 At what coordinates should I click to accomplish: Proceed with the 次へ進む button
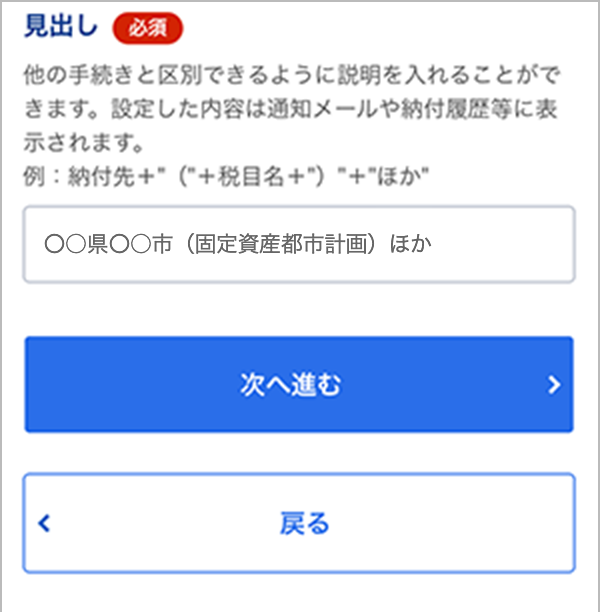(x=298, y=385)
